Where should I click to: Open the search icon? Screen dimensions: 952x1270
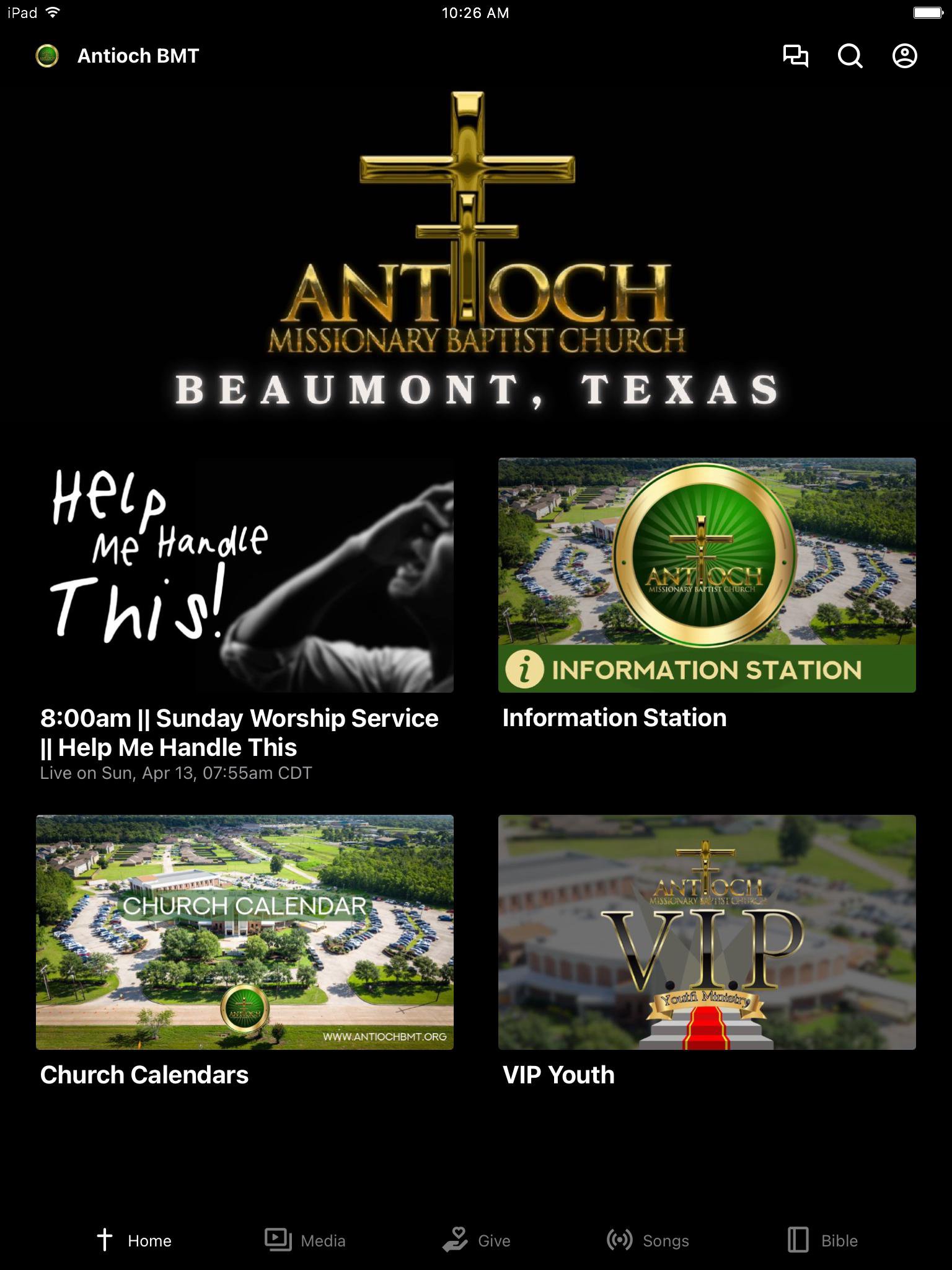click(850, 56)
